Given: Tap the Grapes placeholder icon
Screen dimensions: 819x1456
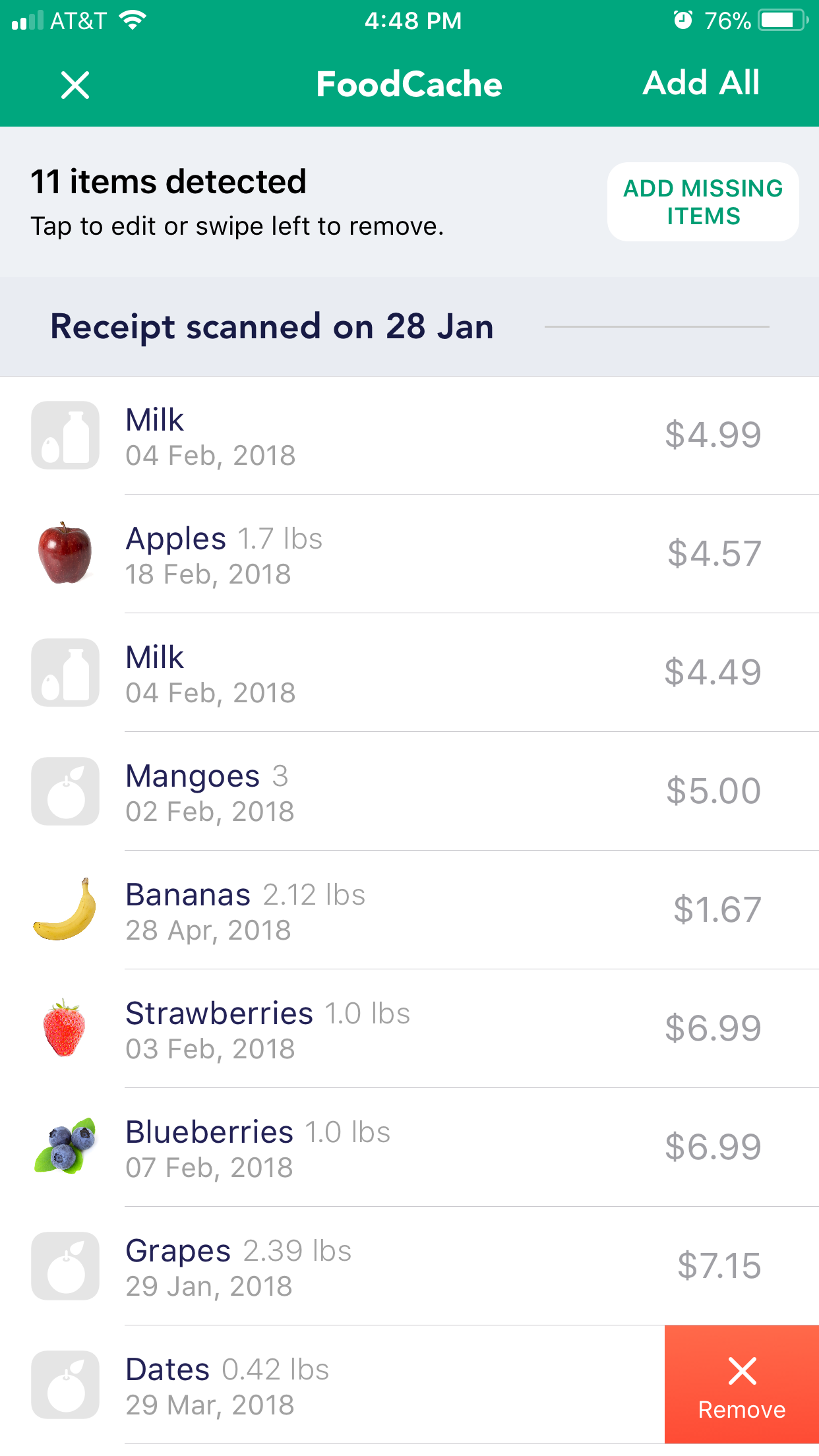Looking at the screenshot, I should (x=65, y=1266).
